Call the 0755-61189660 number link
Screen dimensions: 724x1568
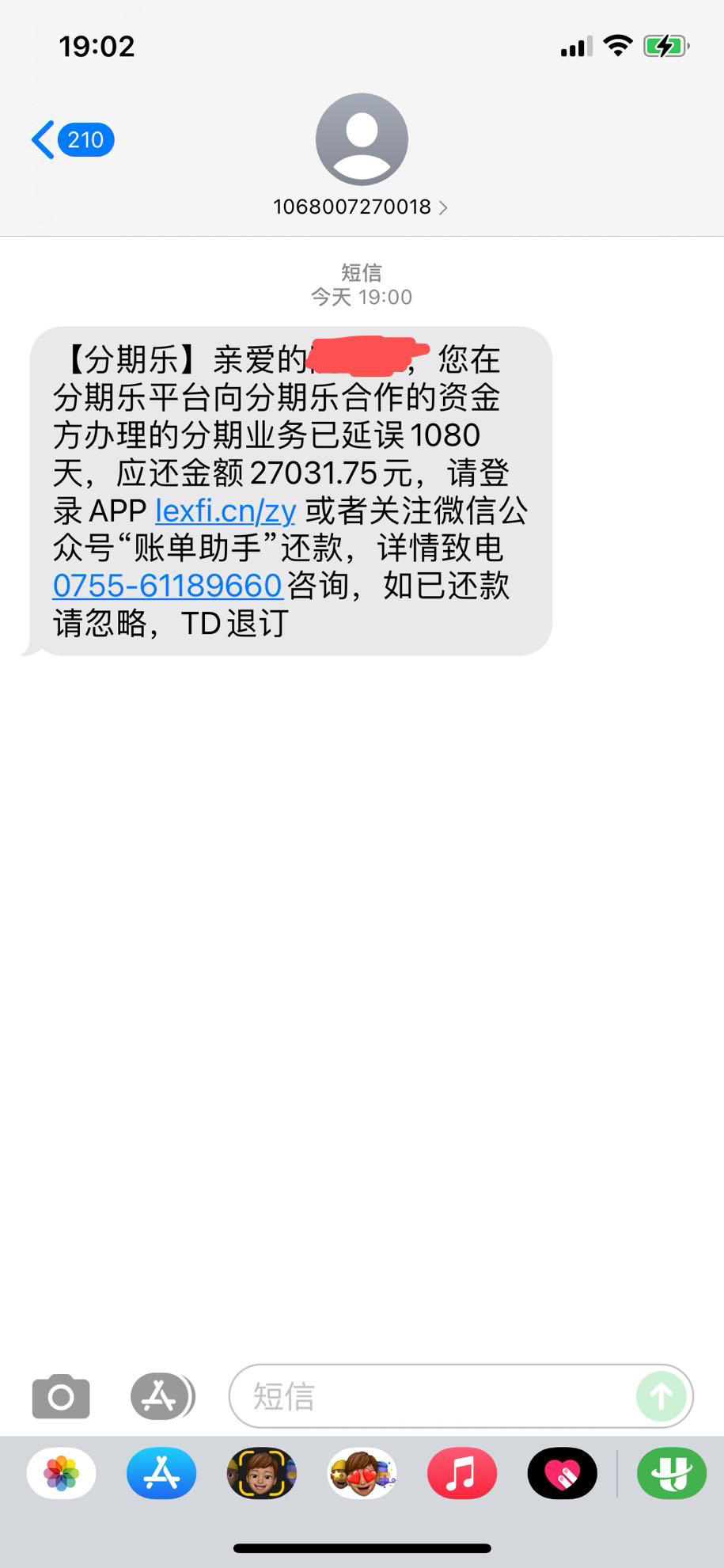coord(166,586)
